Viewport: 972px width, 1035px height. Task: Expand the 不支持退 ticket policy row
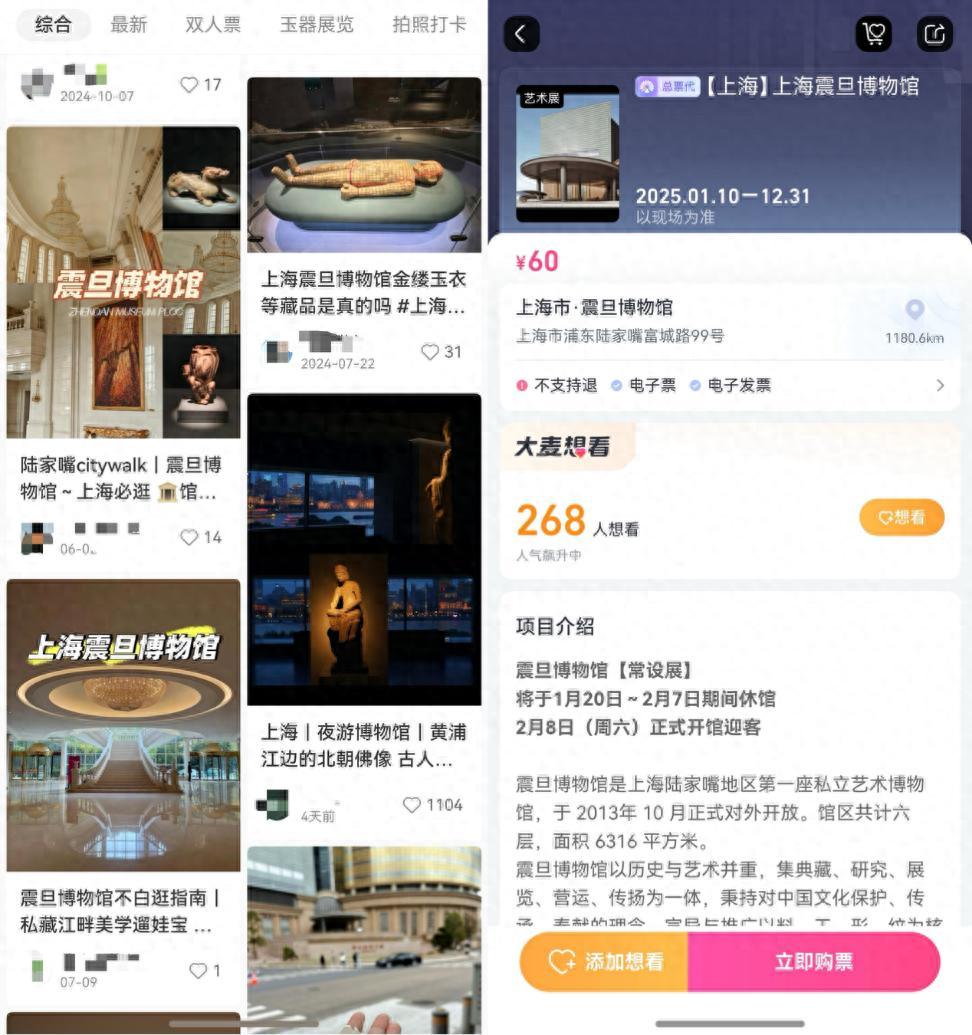pyautogui.click(x=939, y=385)
